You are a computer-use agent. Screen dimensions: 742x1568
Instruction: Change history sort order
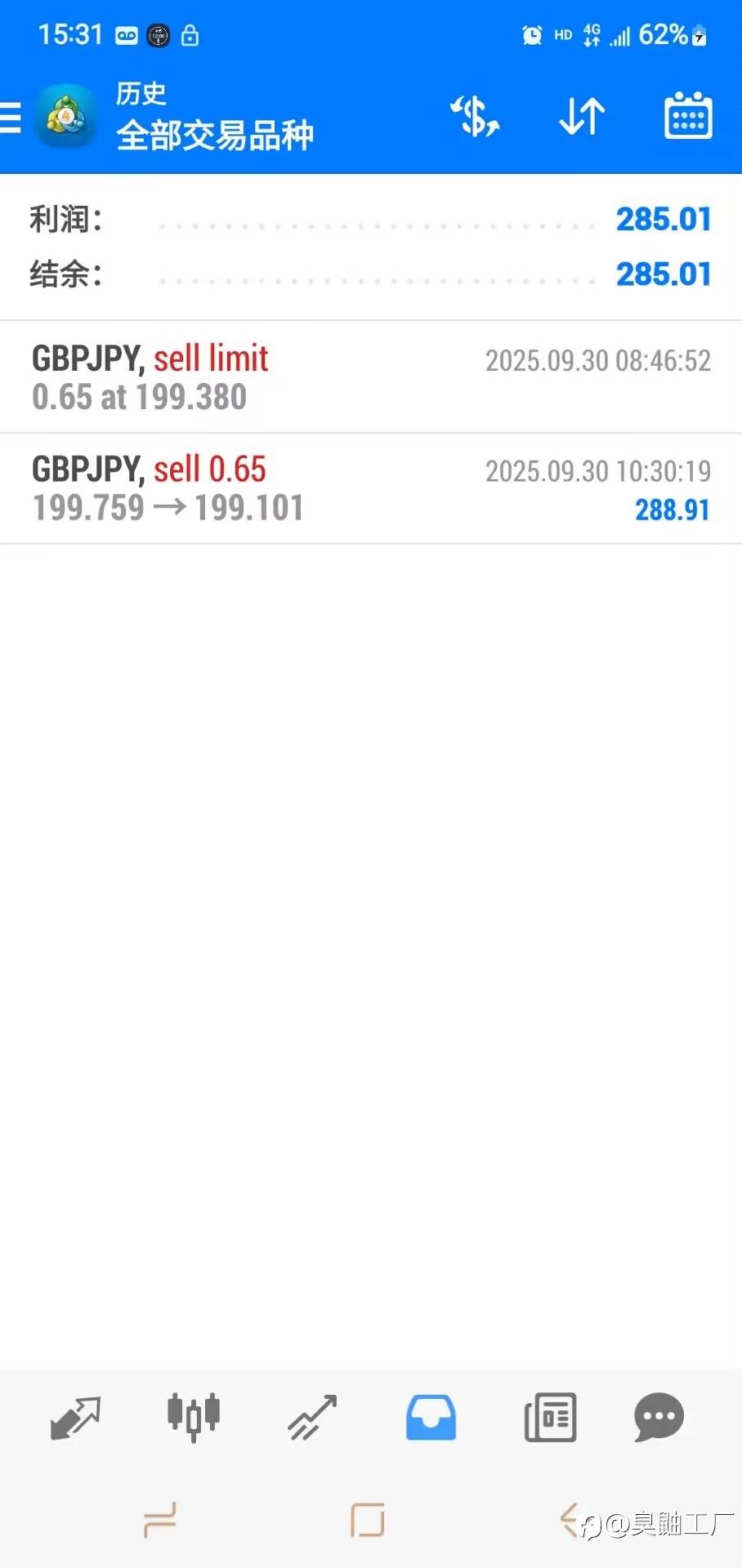click(582, 116)
